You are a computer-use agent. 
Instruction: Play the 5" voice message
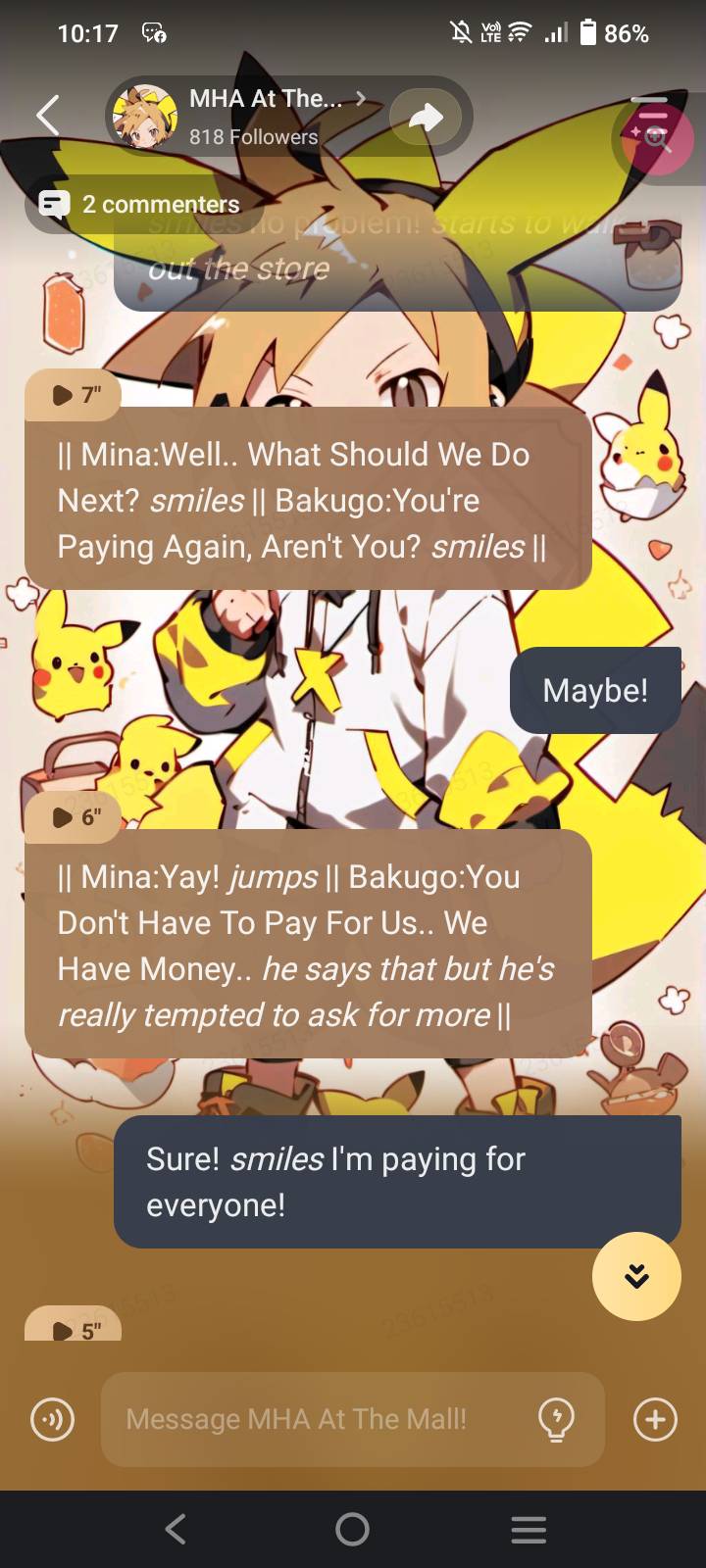[x=73, y=1330]
